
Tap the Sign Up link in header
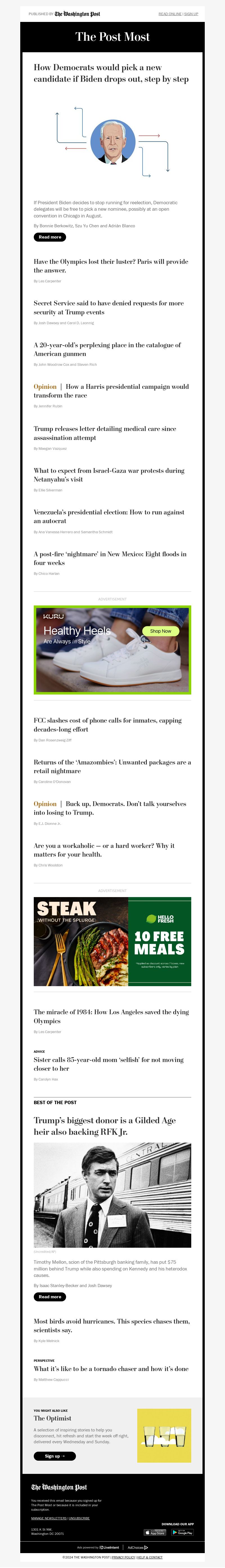pyautogui.click(x=191, y=14)
